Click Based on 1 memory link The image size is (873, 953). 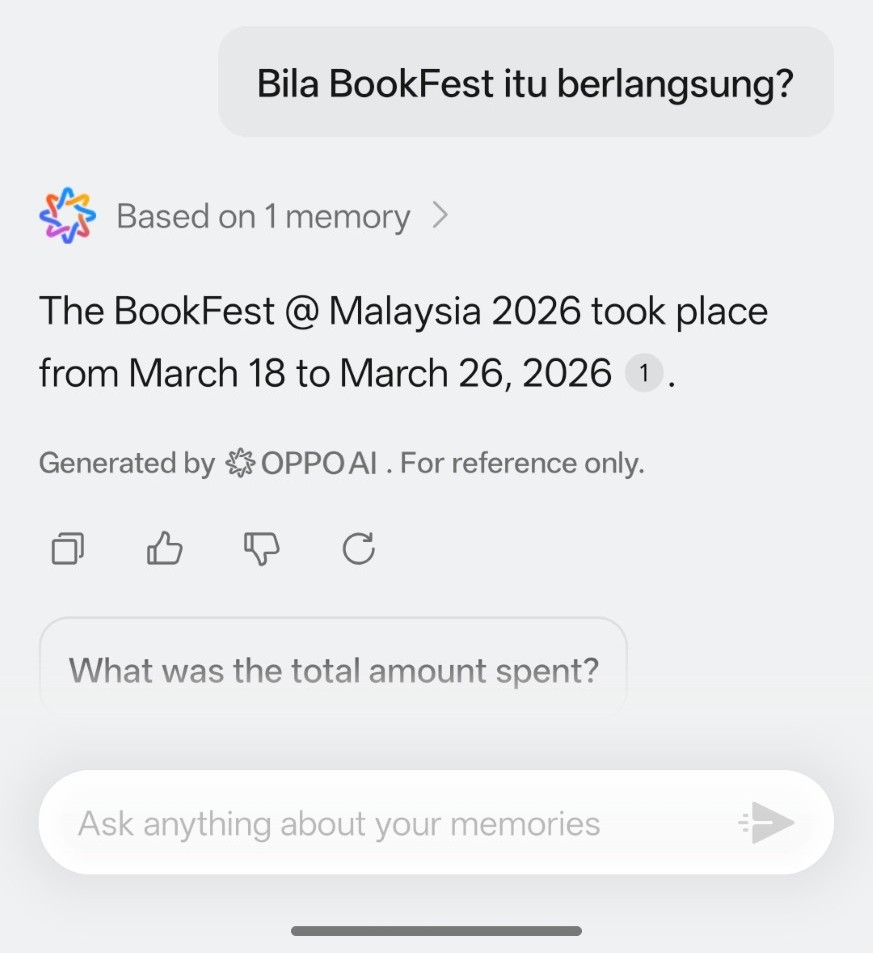pos(263,215)
